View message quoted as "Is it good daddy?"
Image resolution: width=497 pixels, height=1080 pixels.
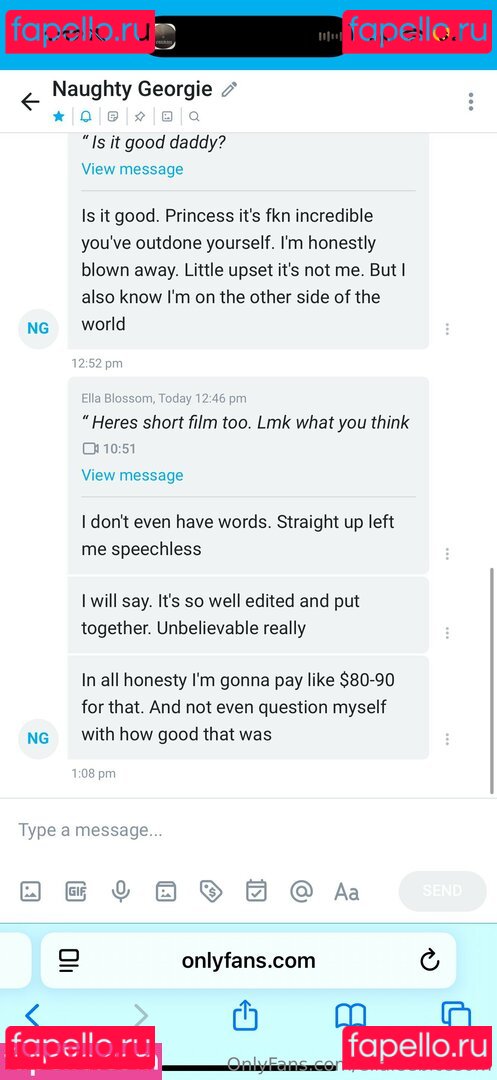132,169
